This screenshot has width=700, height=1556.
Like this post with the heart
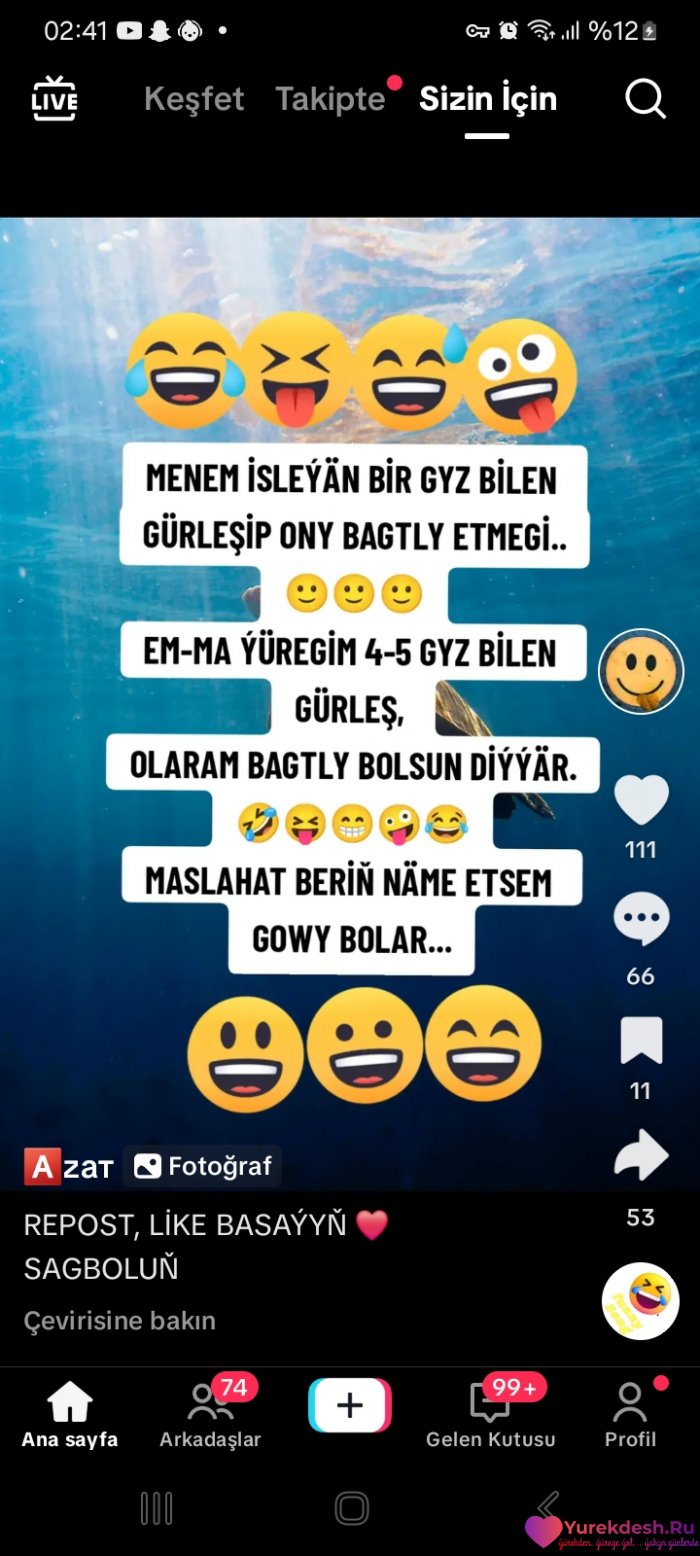(640, 800)
